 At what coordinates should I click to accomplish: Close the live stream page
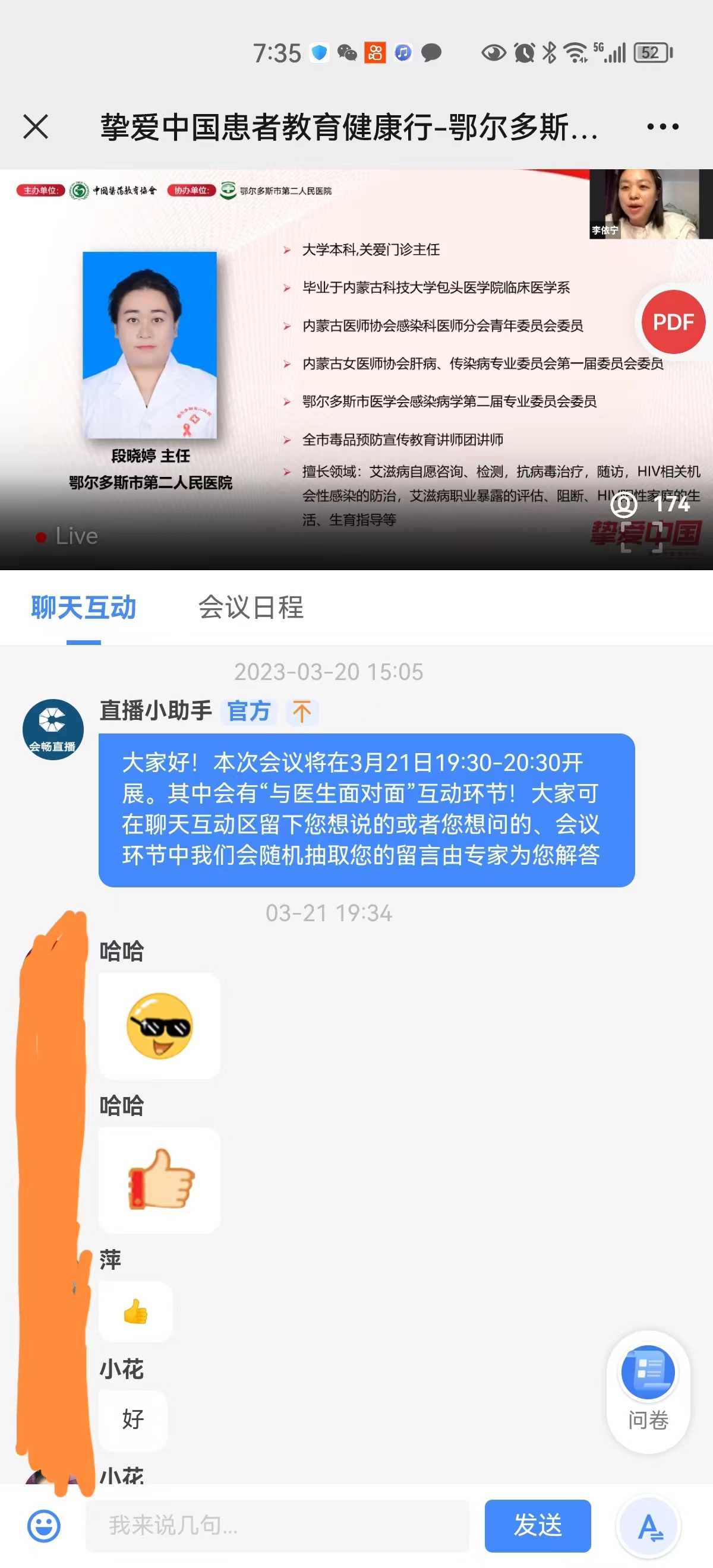point(35,127)
